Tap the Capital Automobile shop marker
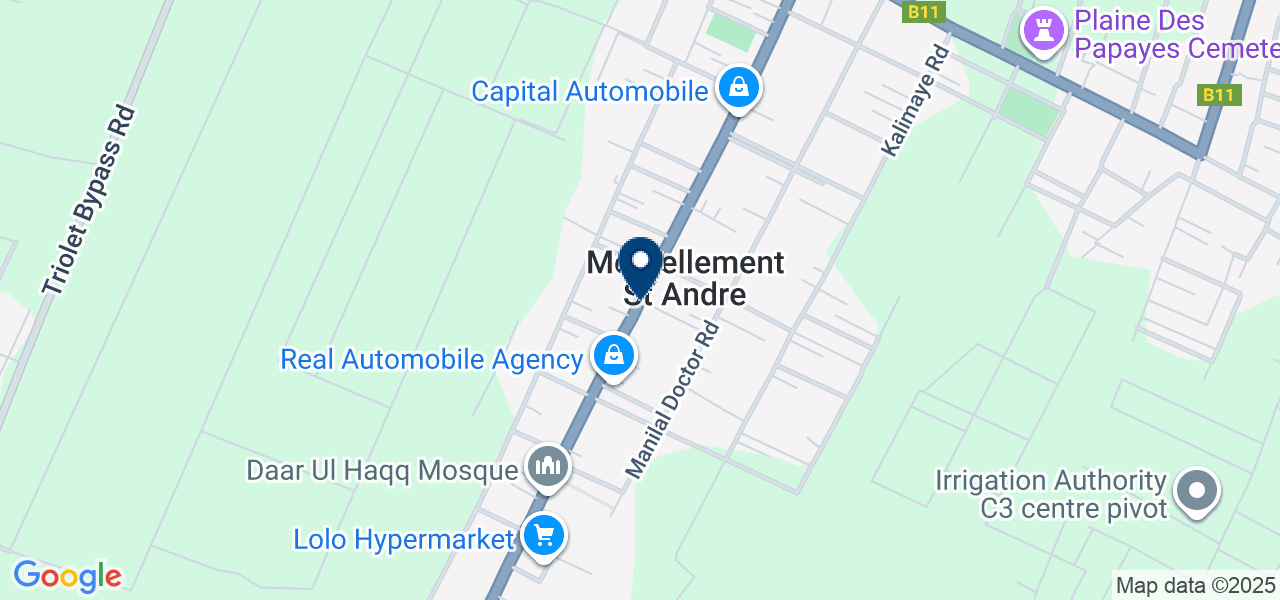1280x600 pixels. pos(738,88)
